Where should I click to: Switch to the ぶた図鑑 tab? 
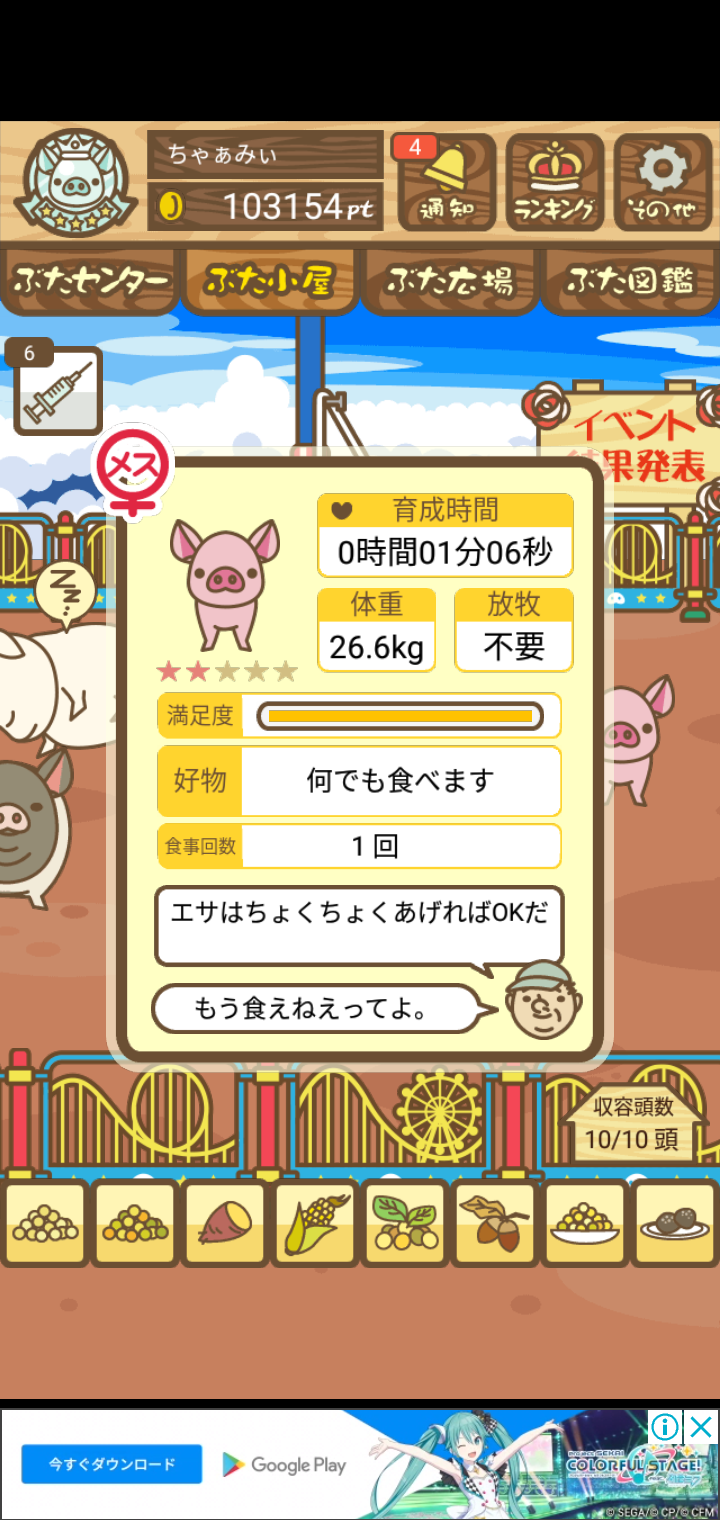tap(630, 281)
